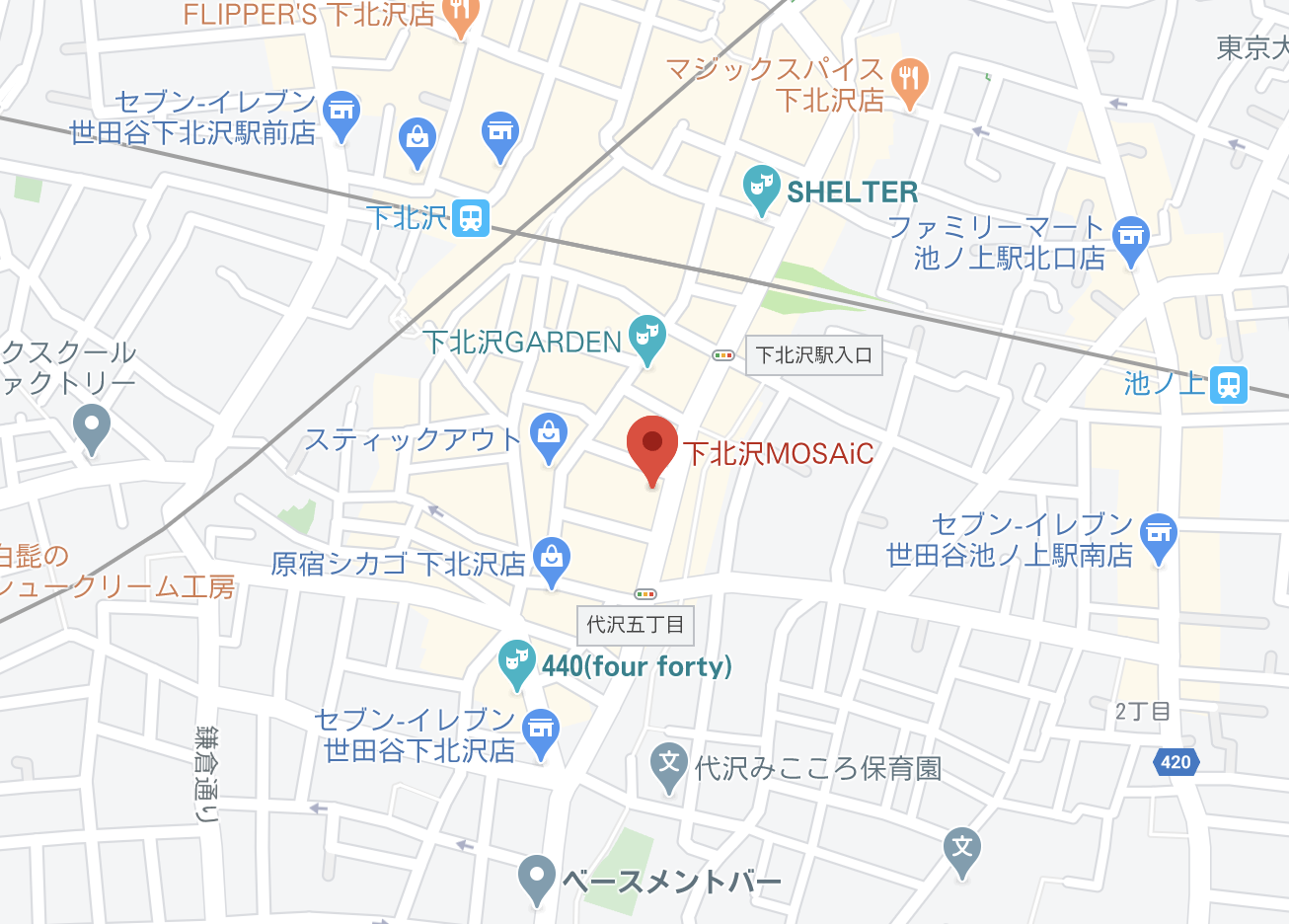
Task: Open the マジックスパイス 下北沢店 restaurant marker
Action: pos(909,81)
